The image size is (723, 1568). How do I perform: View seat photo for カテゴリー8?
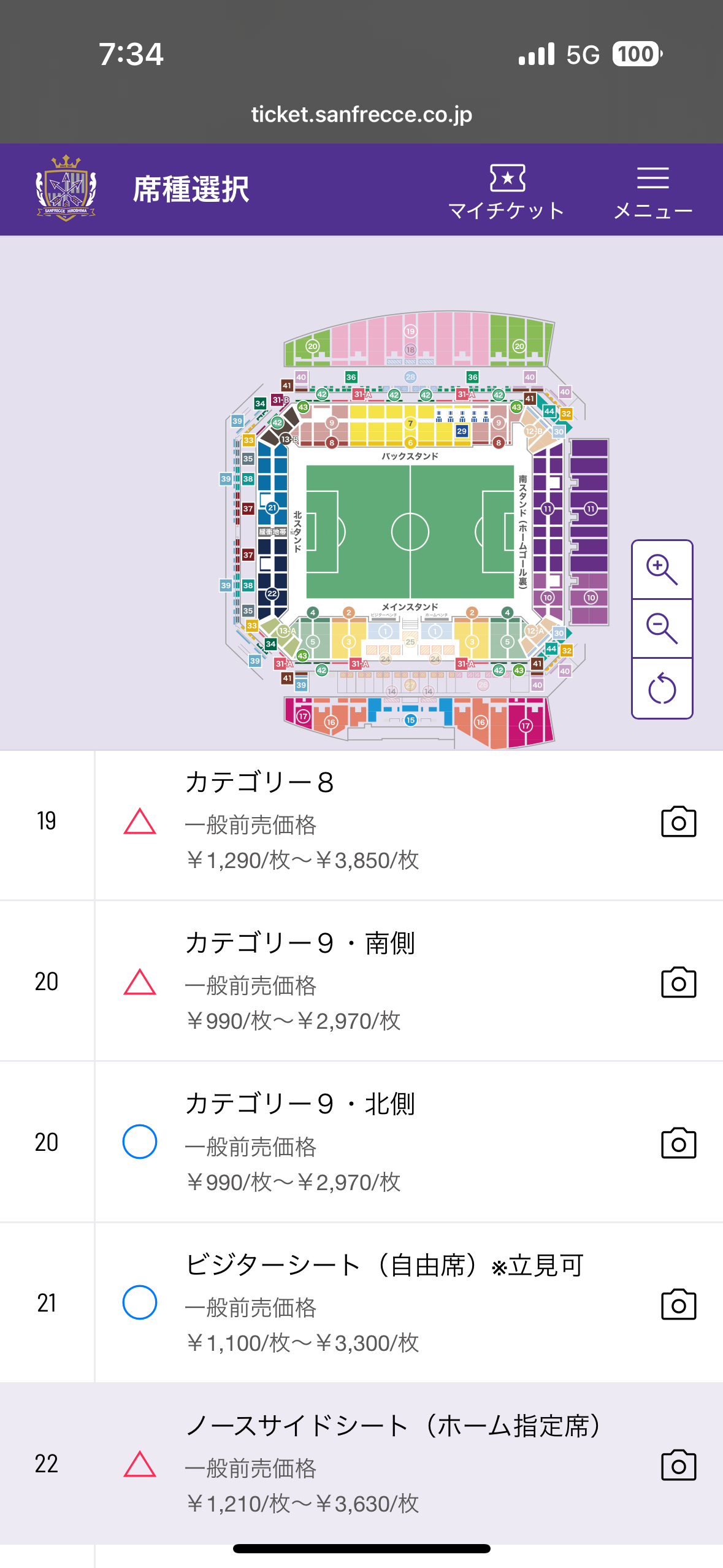(x=678, y=822)
